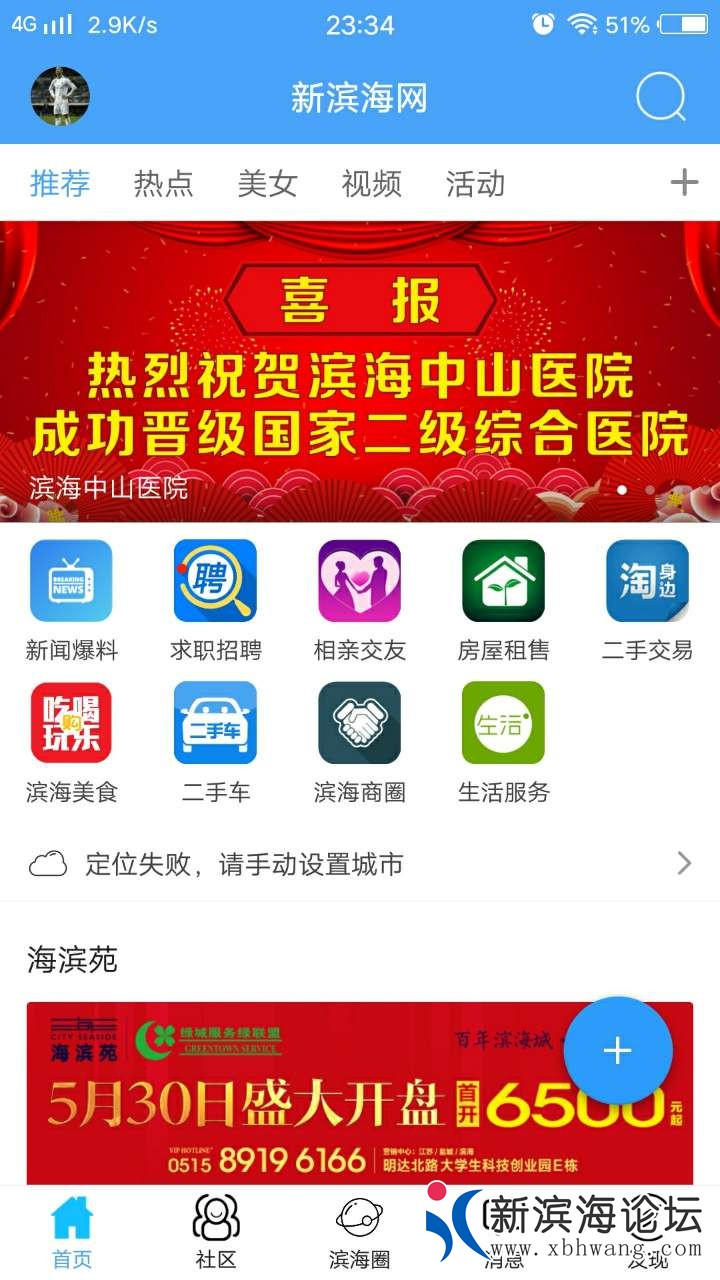Image resolution: width=720 pixels, height=1280 pixels.
Task: Open the search icon in the app bar
Action: (661, 97)
